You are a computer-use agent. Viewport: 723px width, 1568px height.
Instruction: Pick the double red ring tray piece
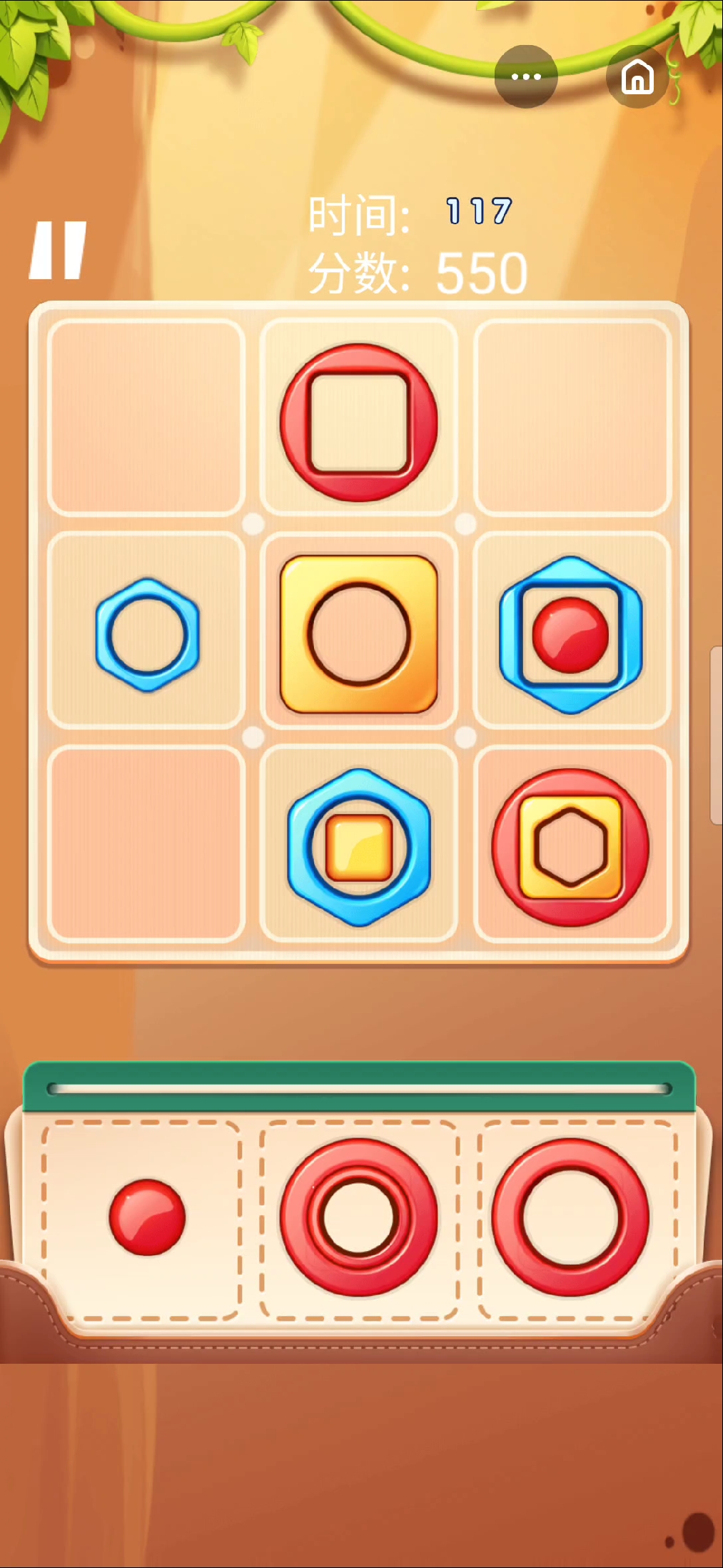pyautogui.click(x=358, y=1217)
